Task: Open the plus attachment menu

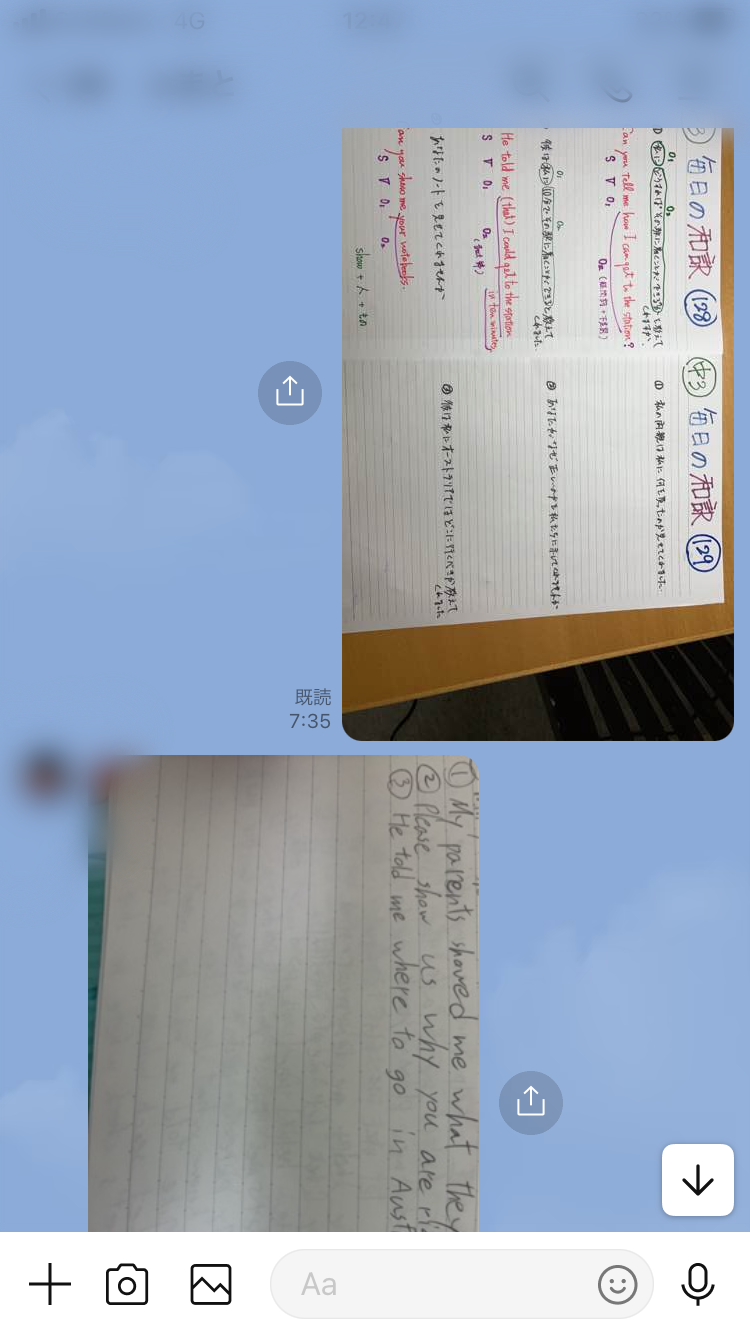Action: (x=50, y=1284)
